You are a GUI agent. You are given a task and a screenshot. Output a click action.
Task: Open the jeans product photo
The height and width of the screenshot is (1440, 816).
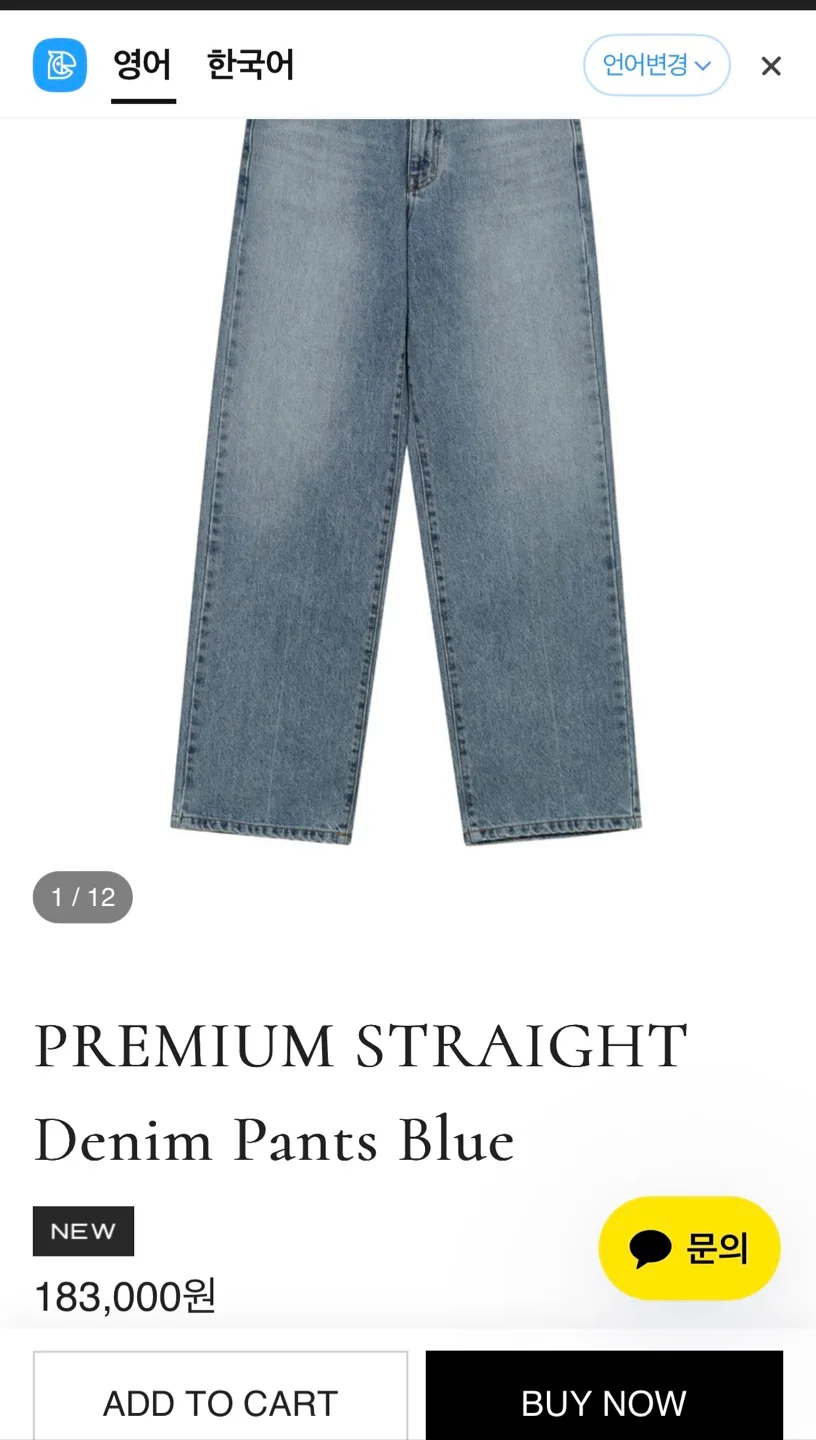point(408,482)
